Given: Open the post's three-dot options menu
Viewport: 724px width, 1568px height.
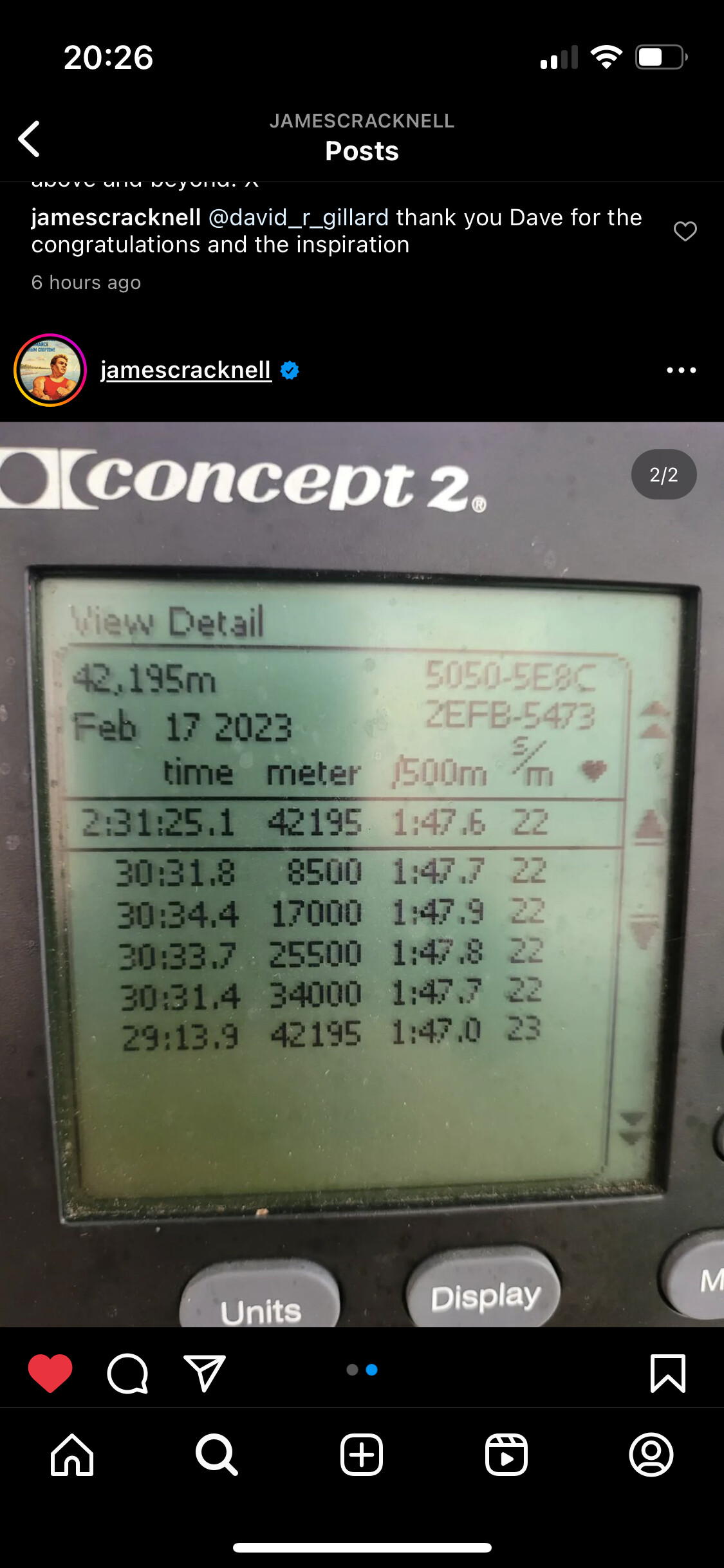Looking at the screenshot, I should 681,370.
